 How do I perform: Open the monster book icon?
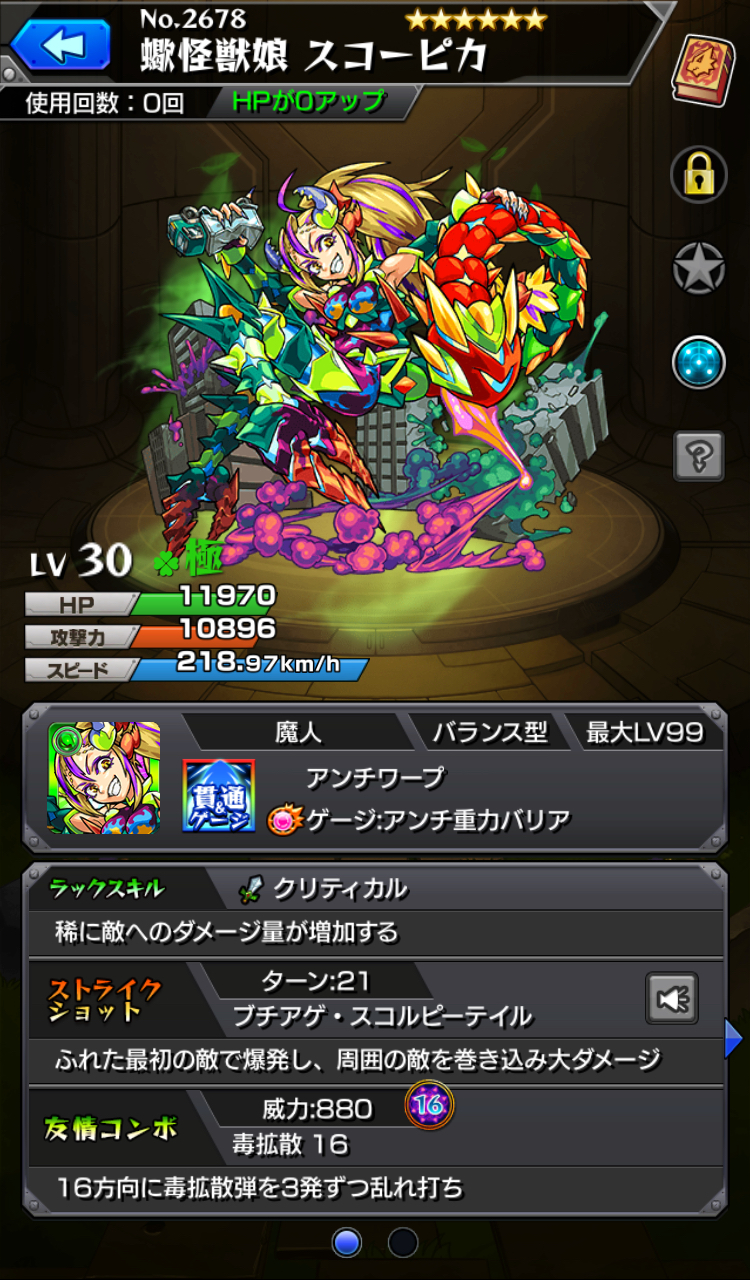pos(702,68)
